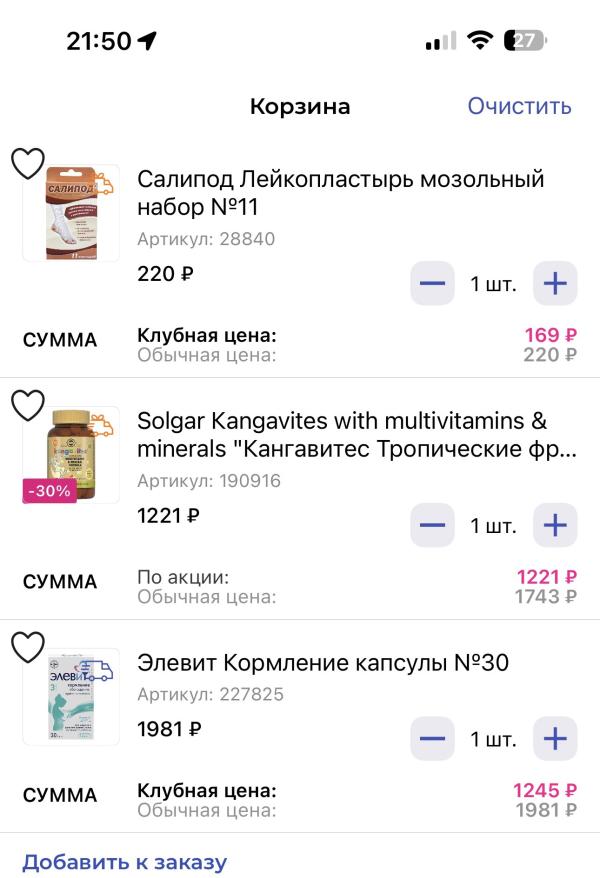
Task: Tap plus for Элевит Кормление капсулы
Action: [554, 739]
